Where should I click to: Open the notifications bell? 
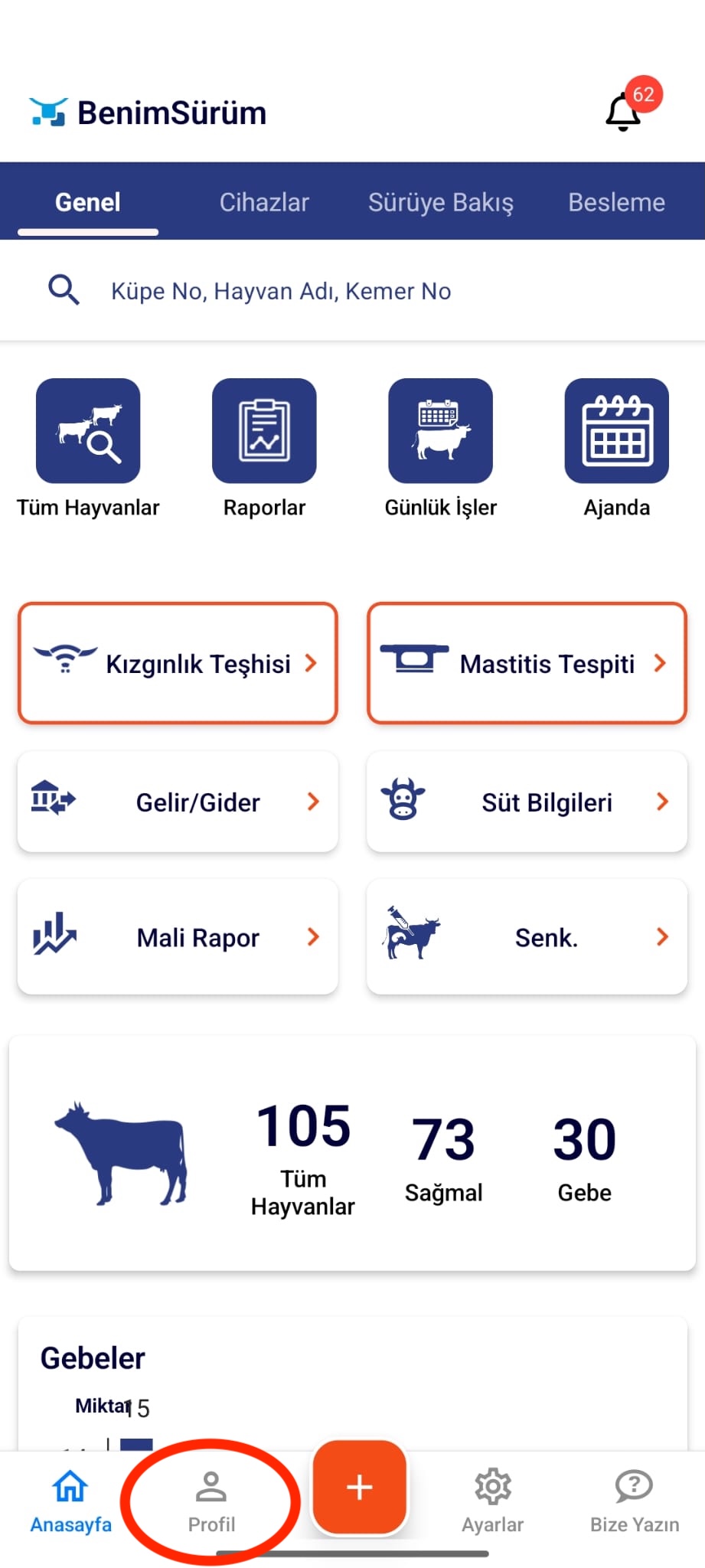pos(625,112)
